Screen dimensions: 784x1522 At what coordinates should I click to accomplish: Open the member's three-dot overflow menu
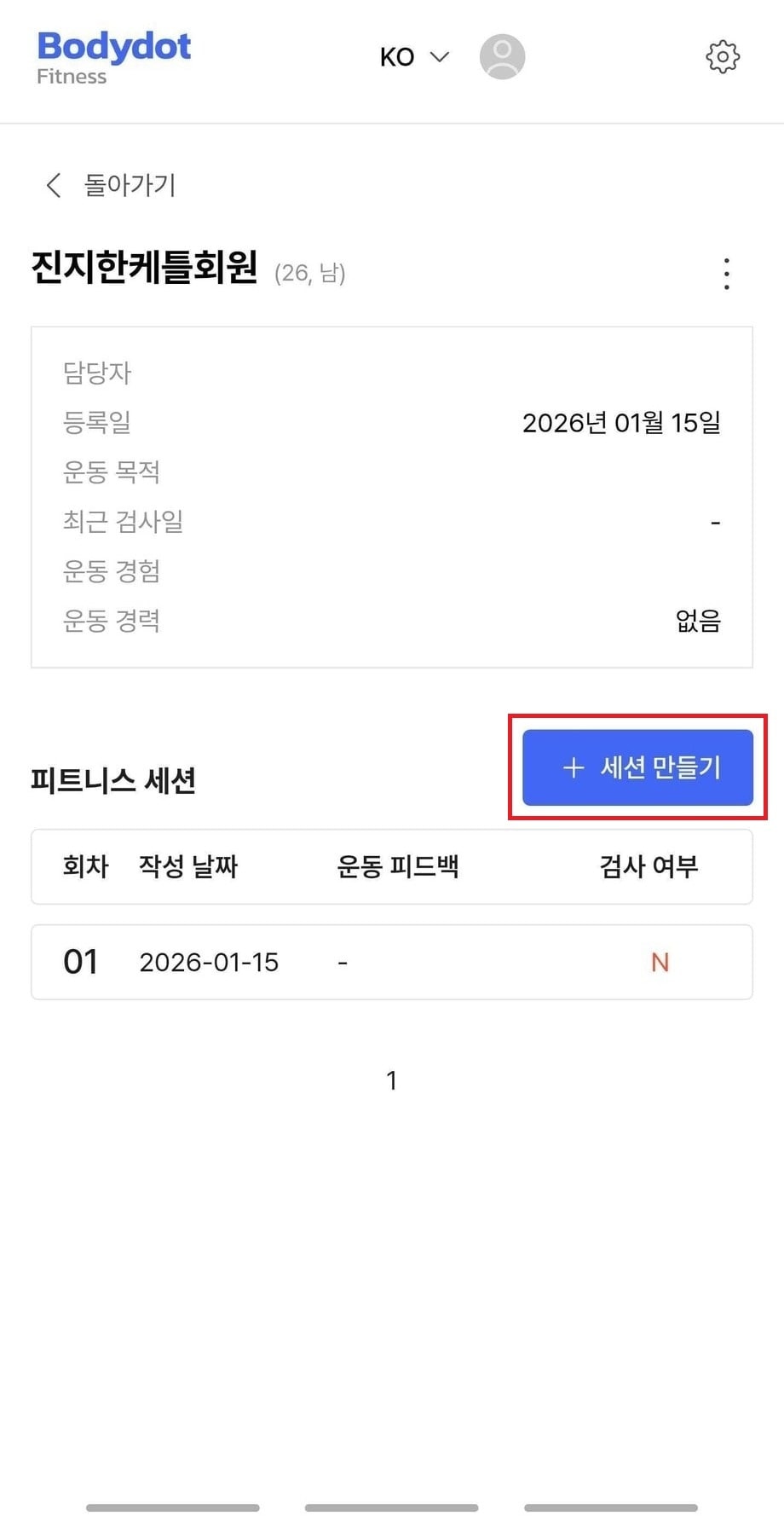tap(726, 274)
